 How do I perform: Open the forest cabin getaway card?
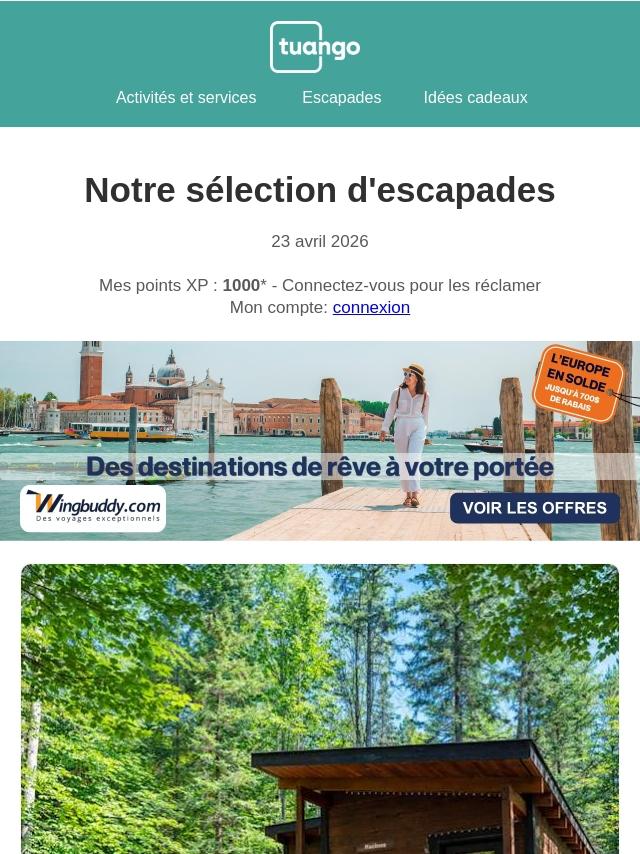pyautogui.click(x=320, y=710)
